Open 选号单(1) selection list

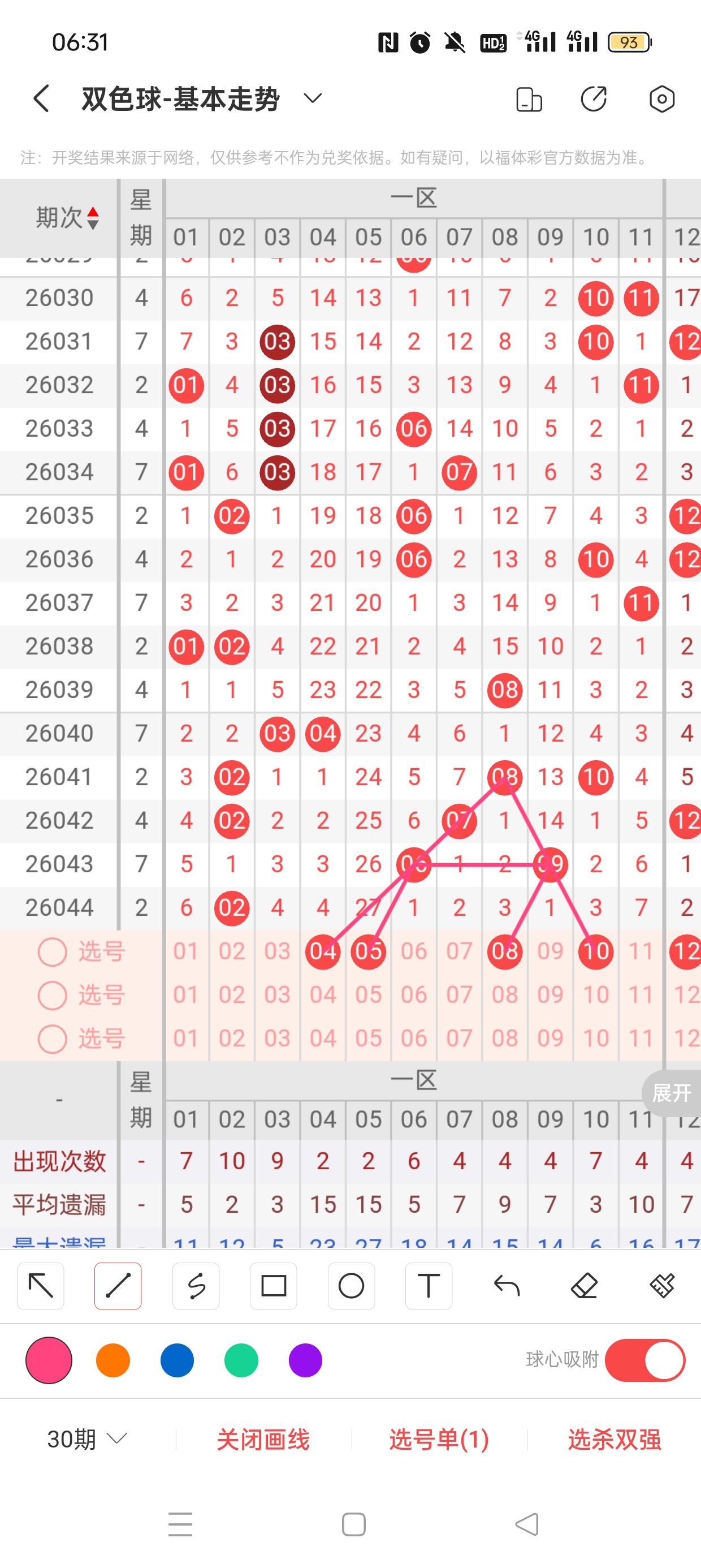439,1439
